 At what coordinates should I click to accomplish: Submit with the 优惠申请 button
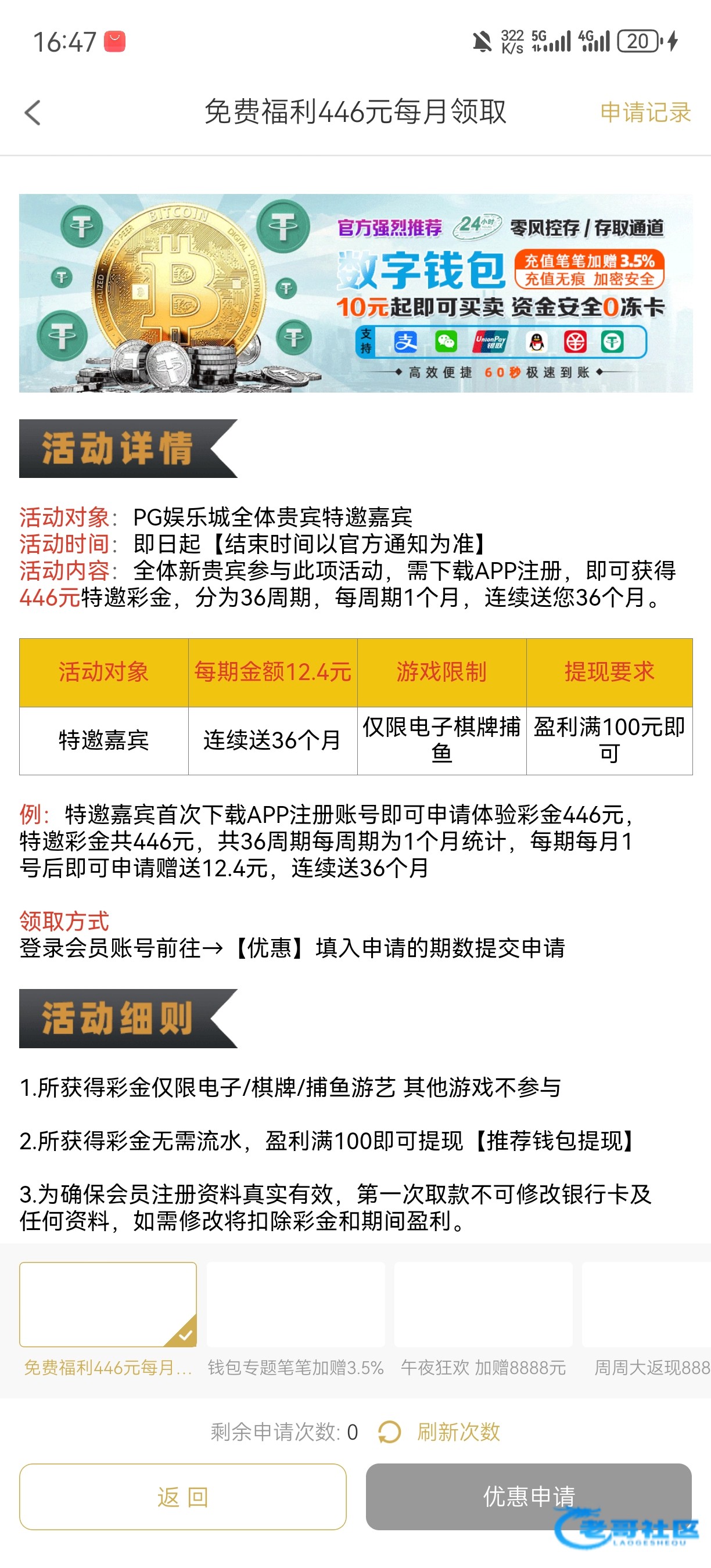click(x=529, y=1496)
